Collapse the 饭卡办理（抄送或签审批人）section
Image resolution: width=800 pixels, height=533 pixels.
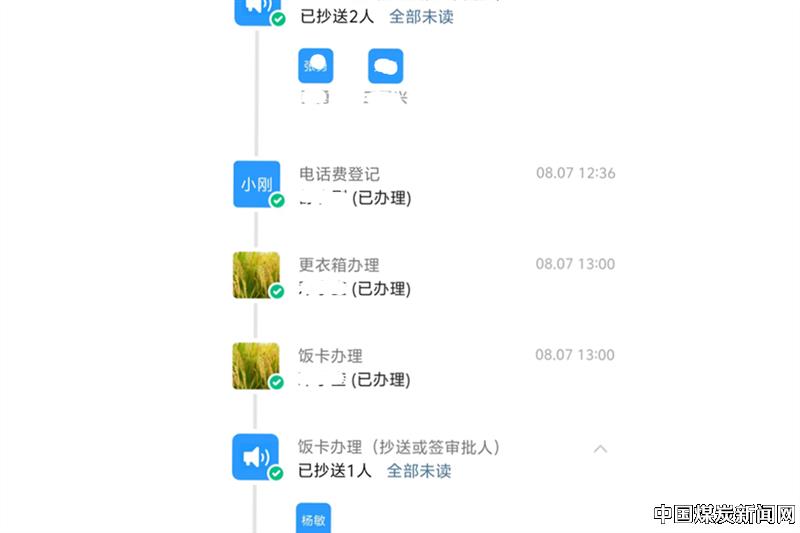pyautogui.click(x=600, y=449)
